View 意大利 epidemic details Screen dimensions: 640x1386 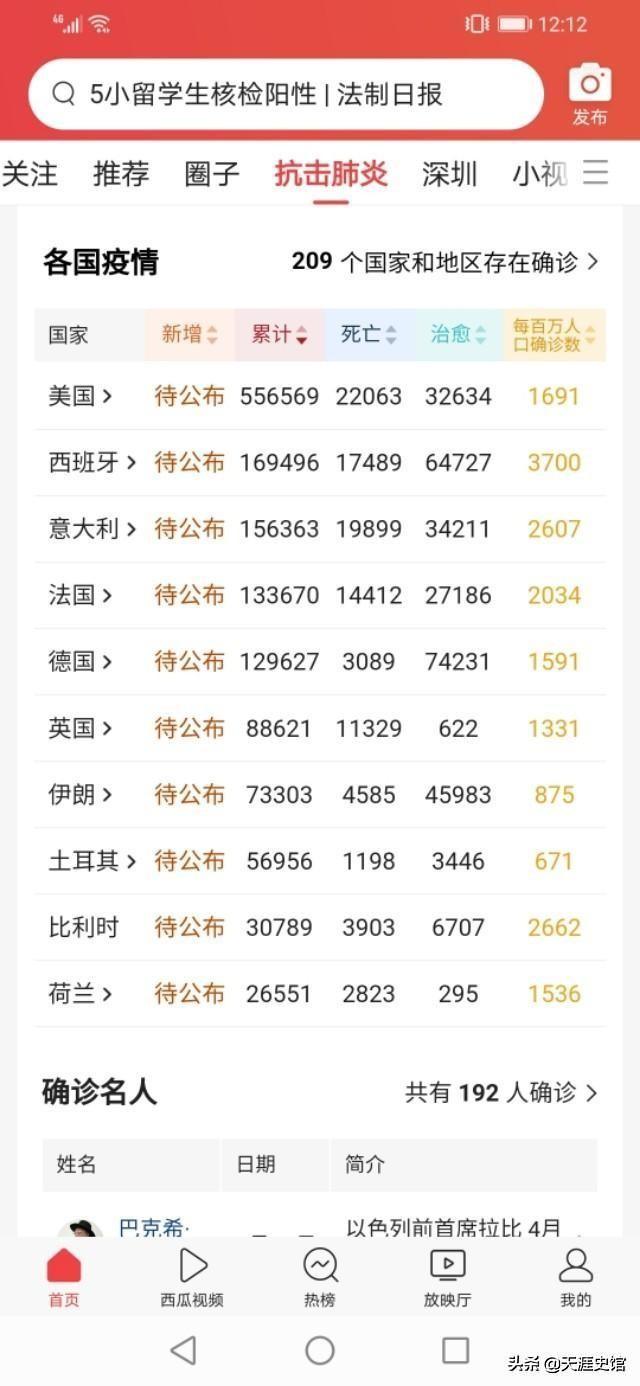320,529
